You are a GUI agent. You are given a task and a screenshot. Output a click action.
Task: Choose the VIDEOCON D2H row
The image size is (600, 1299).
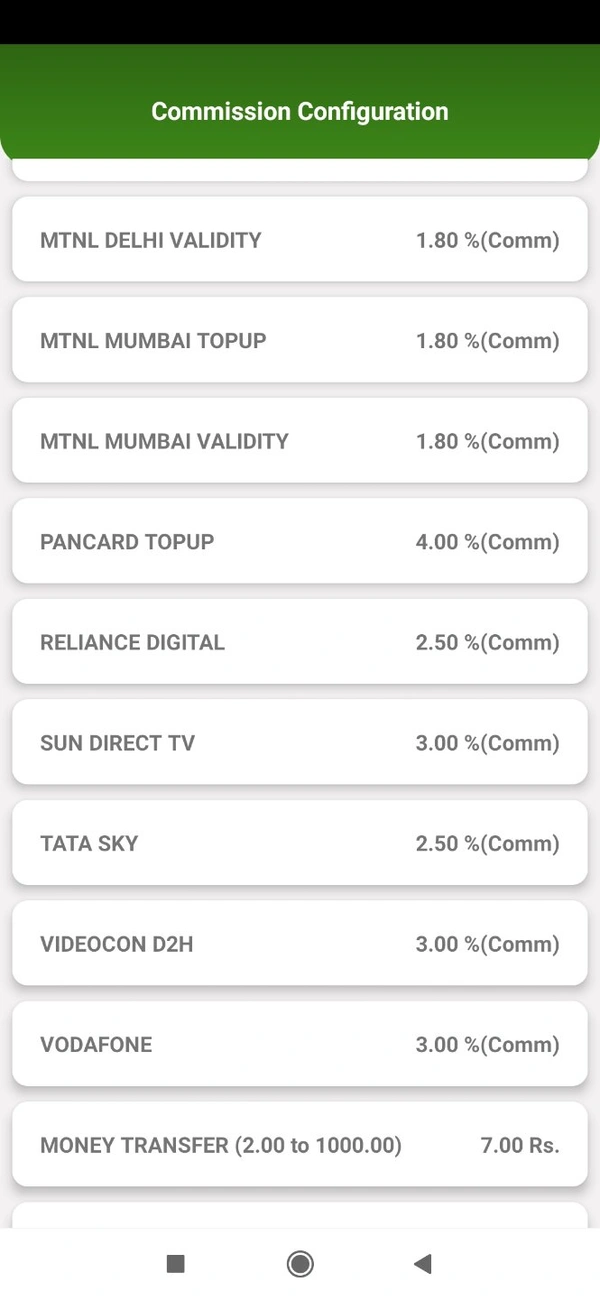tap(299, 943)
